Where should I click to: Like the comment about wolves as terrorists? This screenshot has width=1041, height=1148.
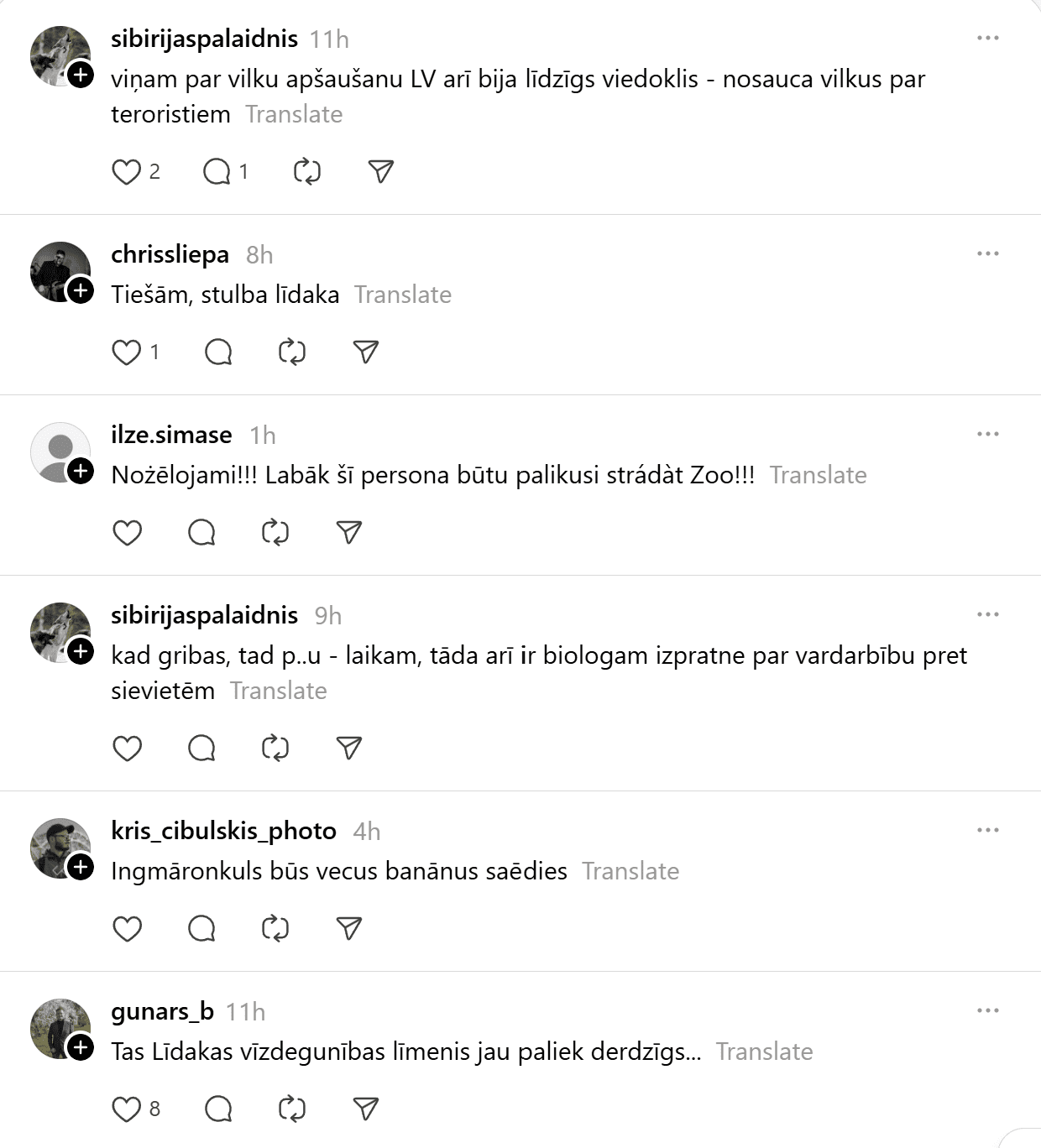(x=127, y=171)
